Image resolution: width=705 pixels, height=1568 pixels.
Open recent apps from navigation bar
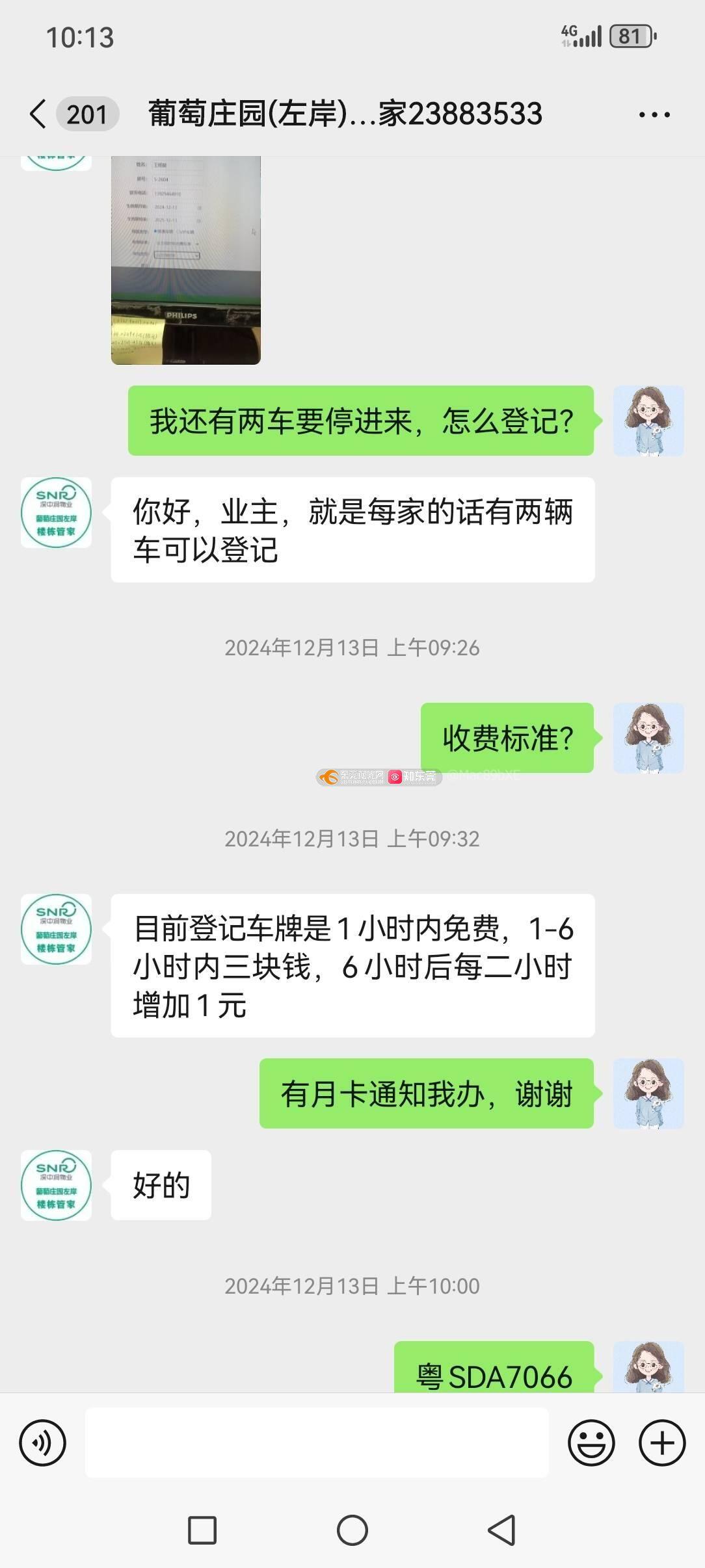tap(202, 1530)
